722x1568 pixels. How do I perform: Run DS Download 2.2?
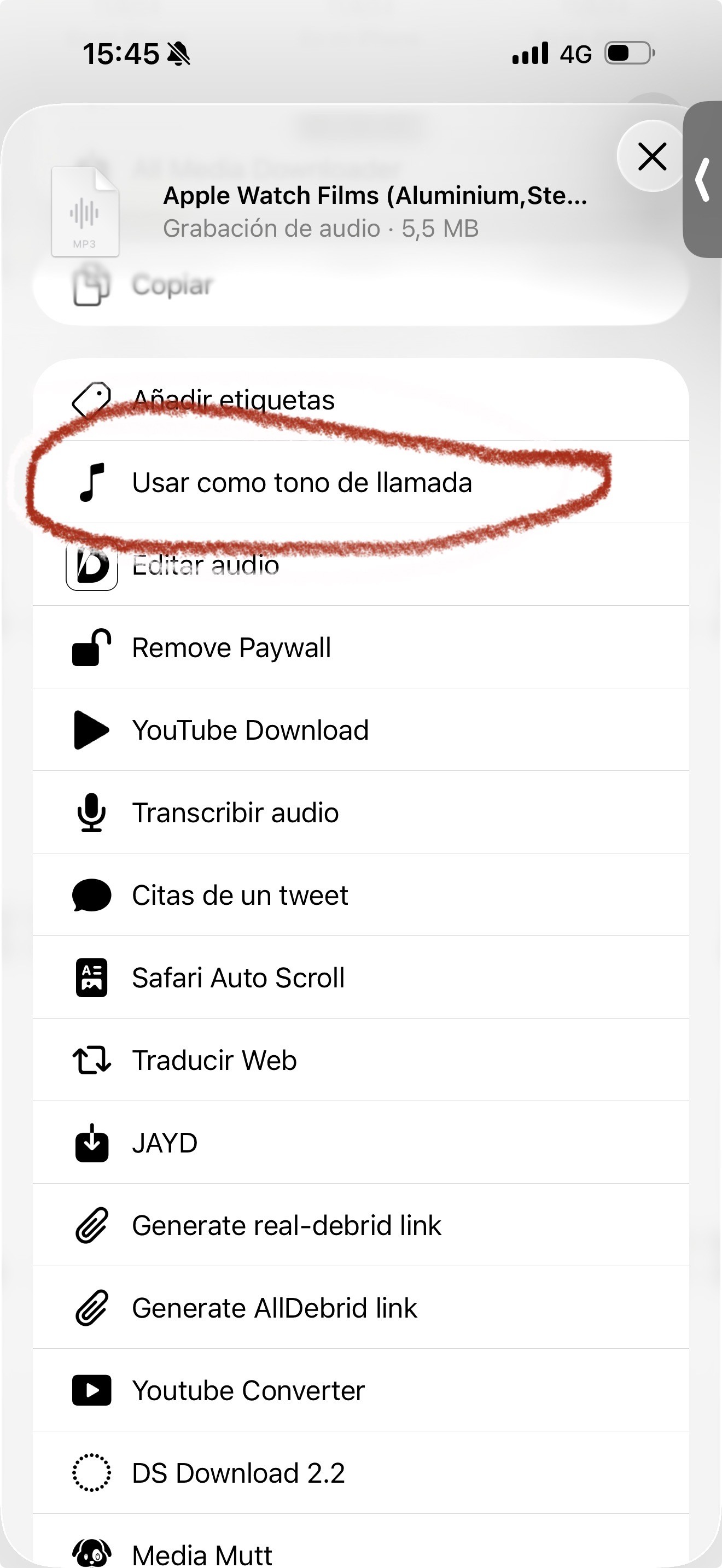coord(361,1473)
